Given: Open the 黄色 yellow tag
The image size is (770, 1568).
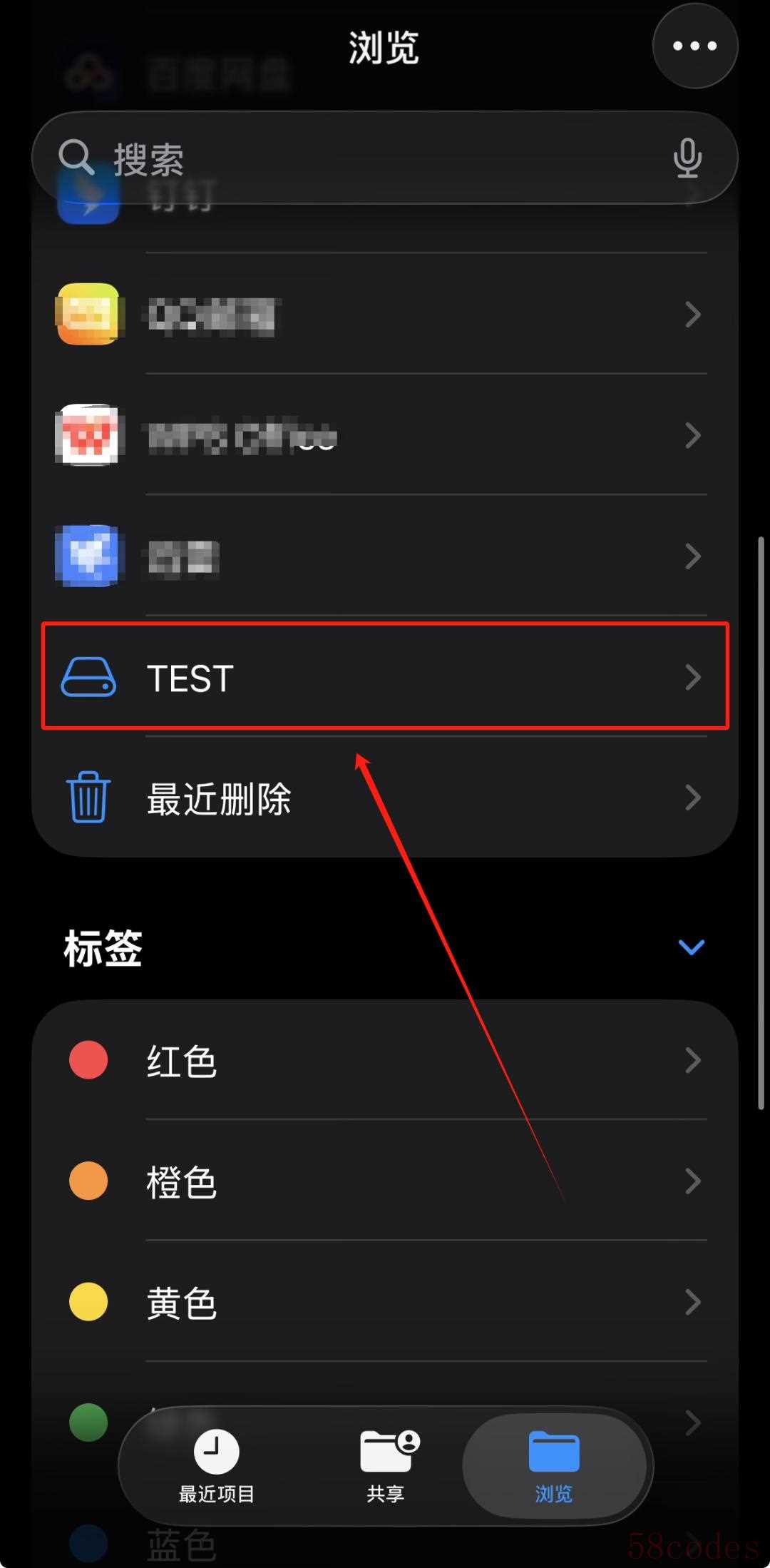Looking at the screenshot, I should pos(385,1303).
